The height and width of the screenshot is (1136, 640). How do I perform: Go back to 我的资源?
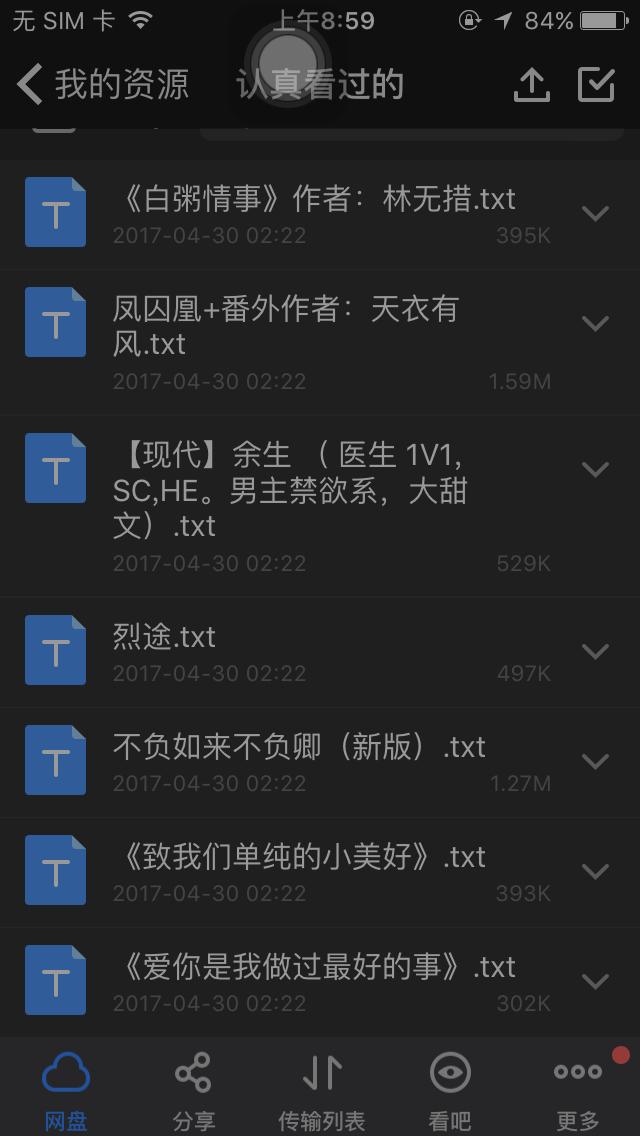[x=102, y=84]
